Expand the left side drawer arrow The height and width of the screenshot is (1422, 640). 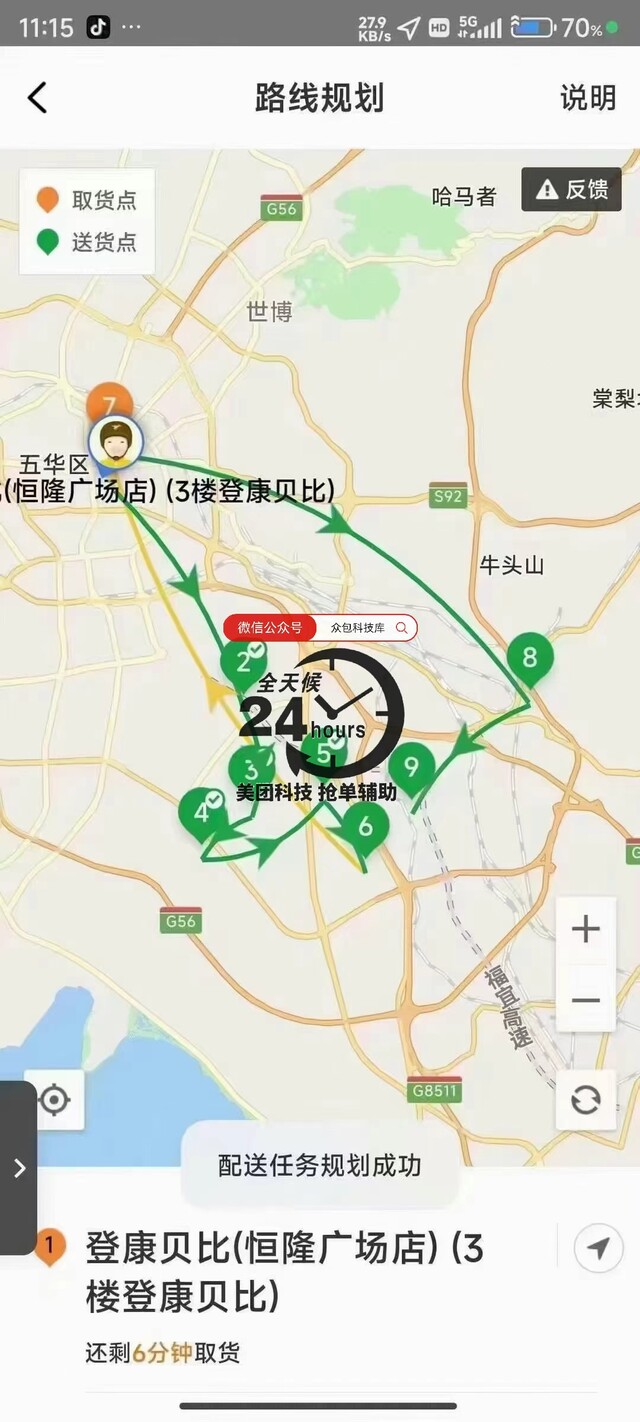pos(18,1168)
